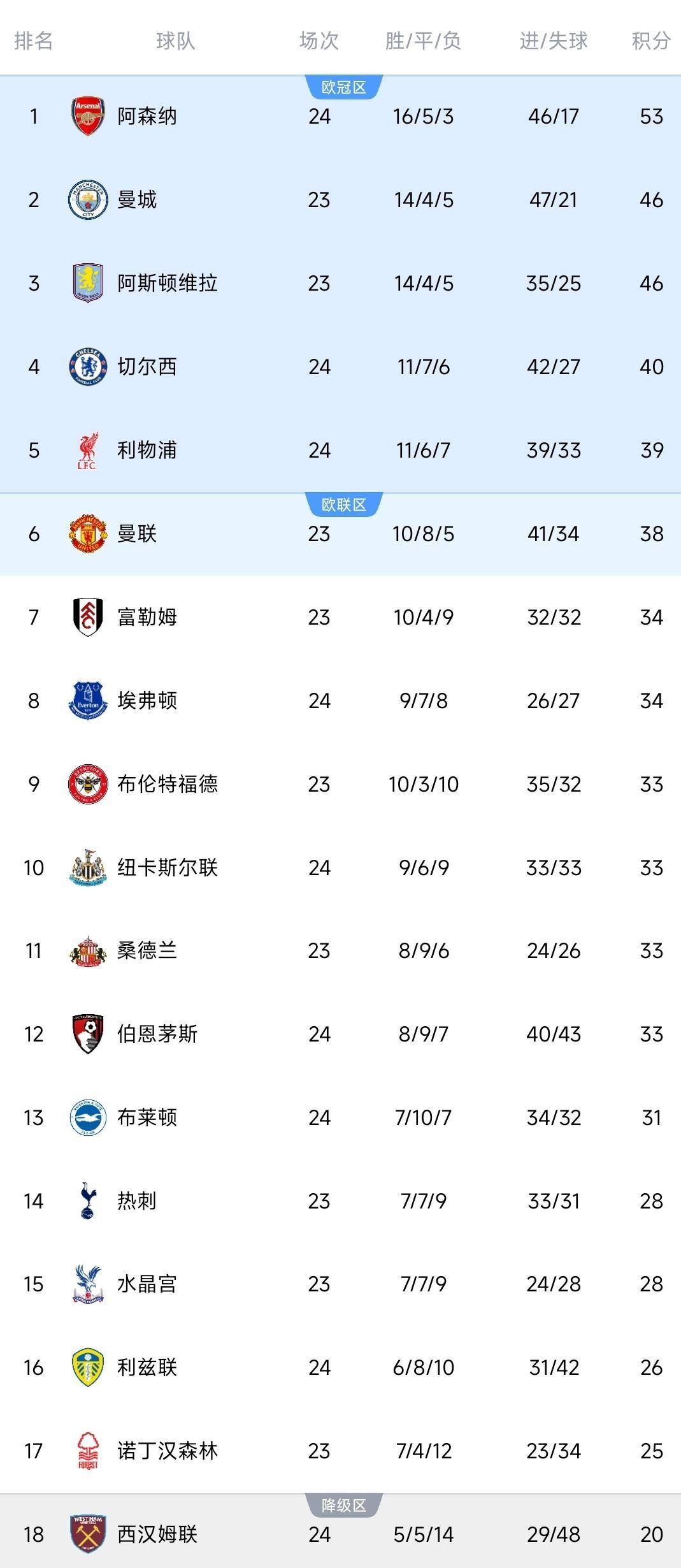Click the Manchester United crest
Image resolution: width=681 pixels, height=1568 pixels.
[88, 534]
